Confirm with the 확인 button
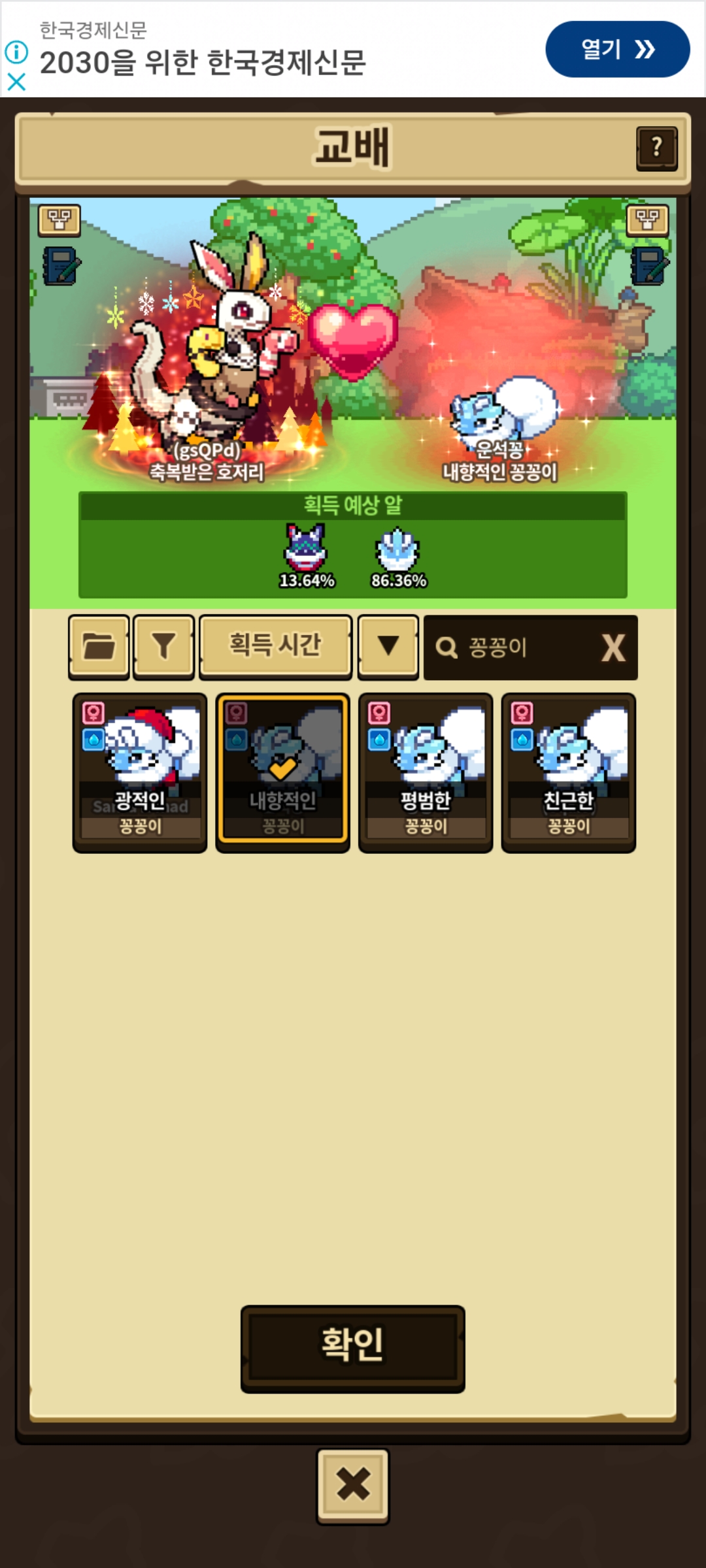706x1568 pixels. [352, 1348]
